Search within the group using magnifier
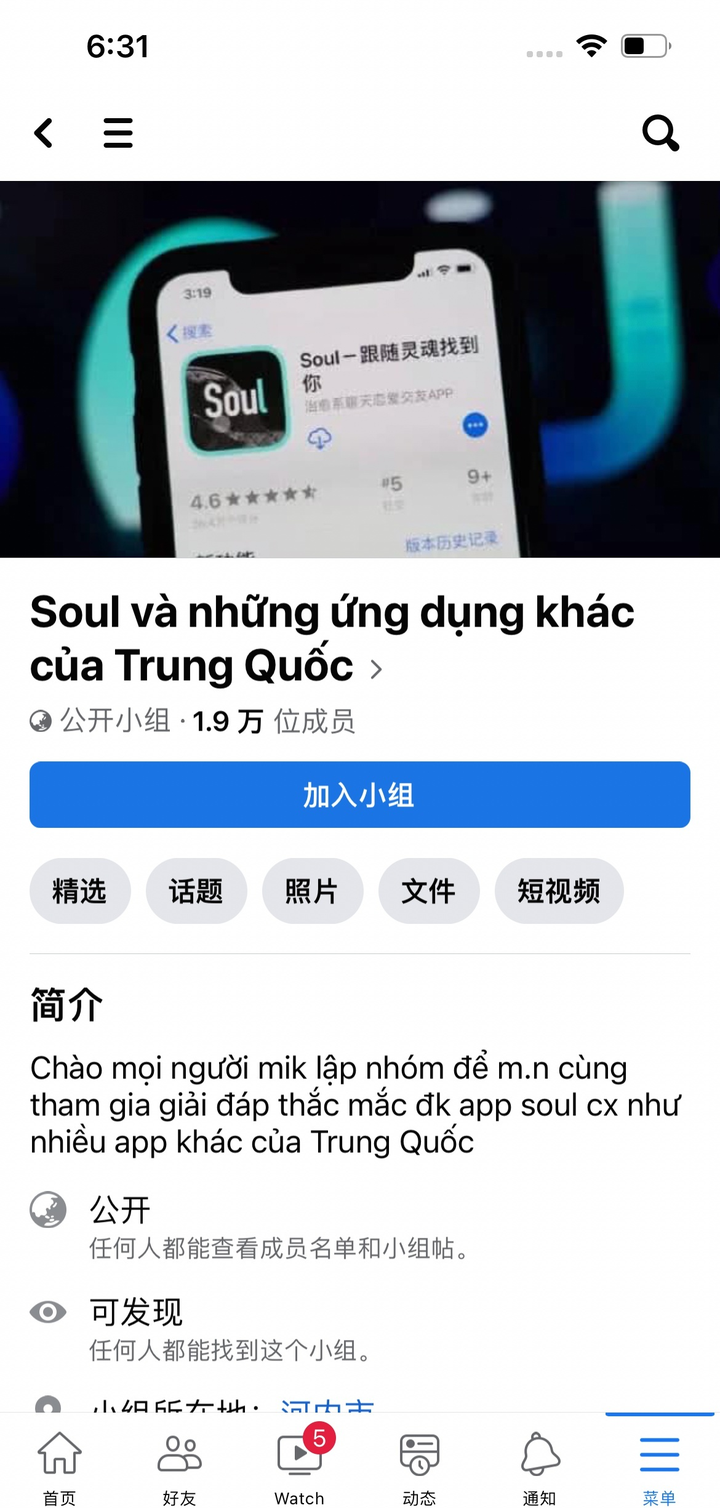This screenshot has width=720, height=1508. (x=660, y=132)
